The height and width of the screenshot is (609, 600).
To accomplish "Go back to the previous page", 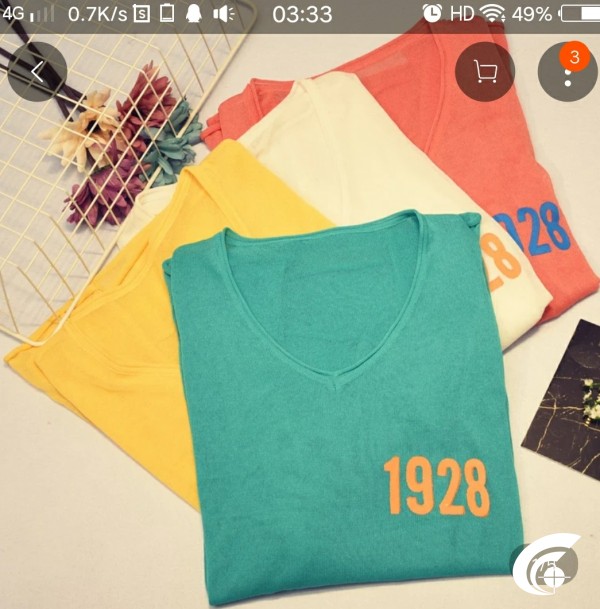I will point(37,72).
